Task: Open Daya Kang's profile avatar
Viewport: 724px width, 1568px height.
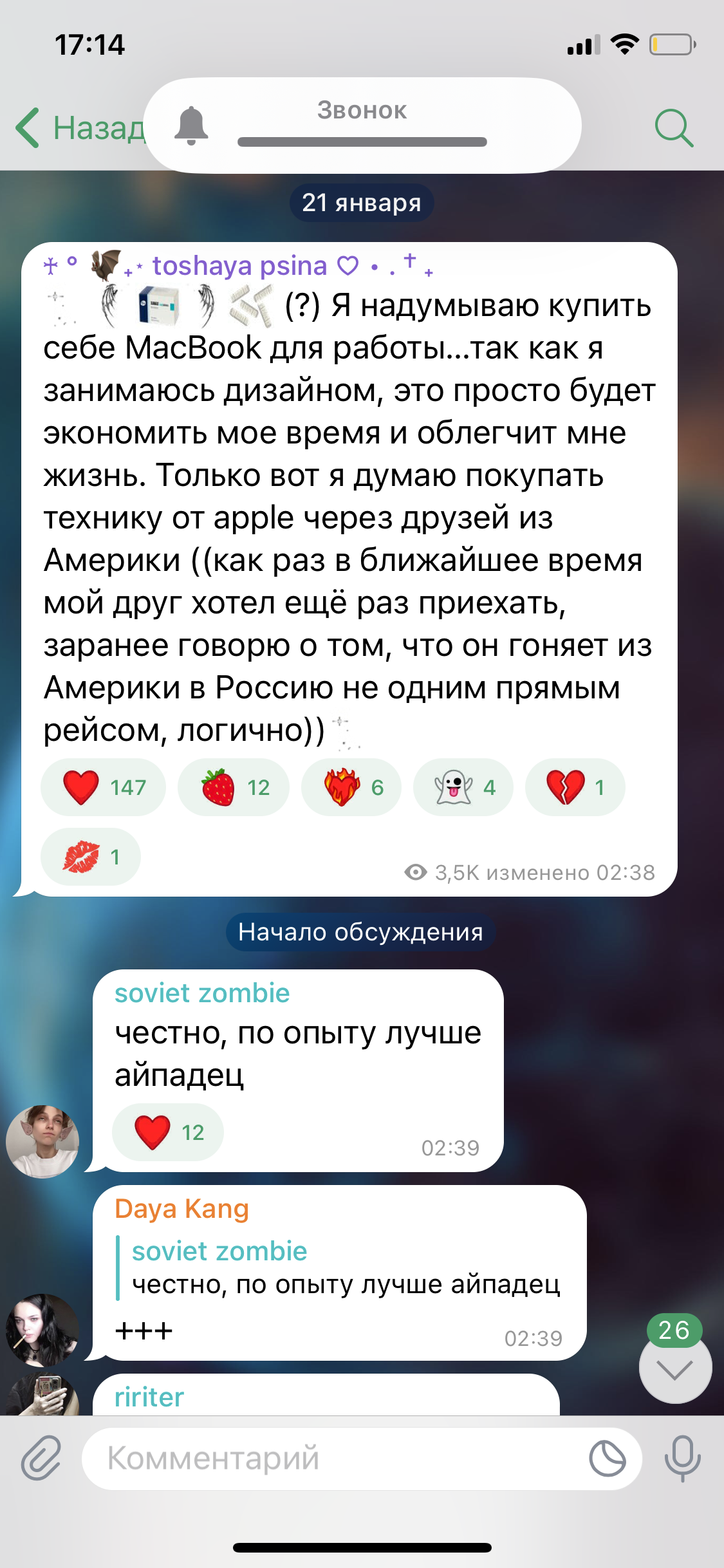Action: tap(42, 1330)
